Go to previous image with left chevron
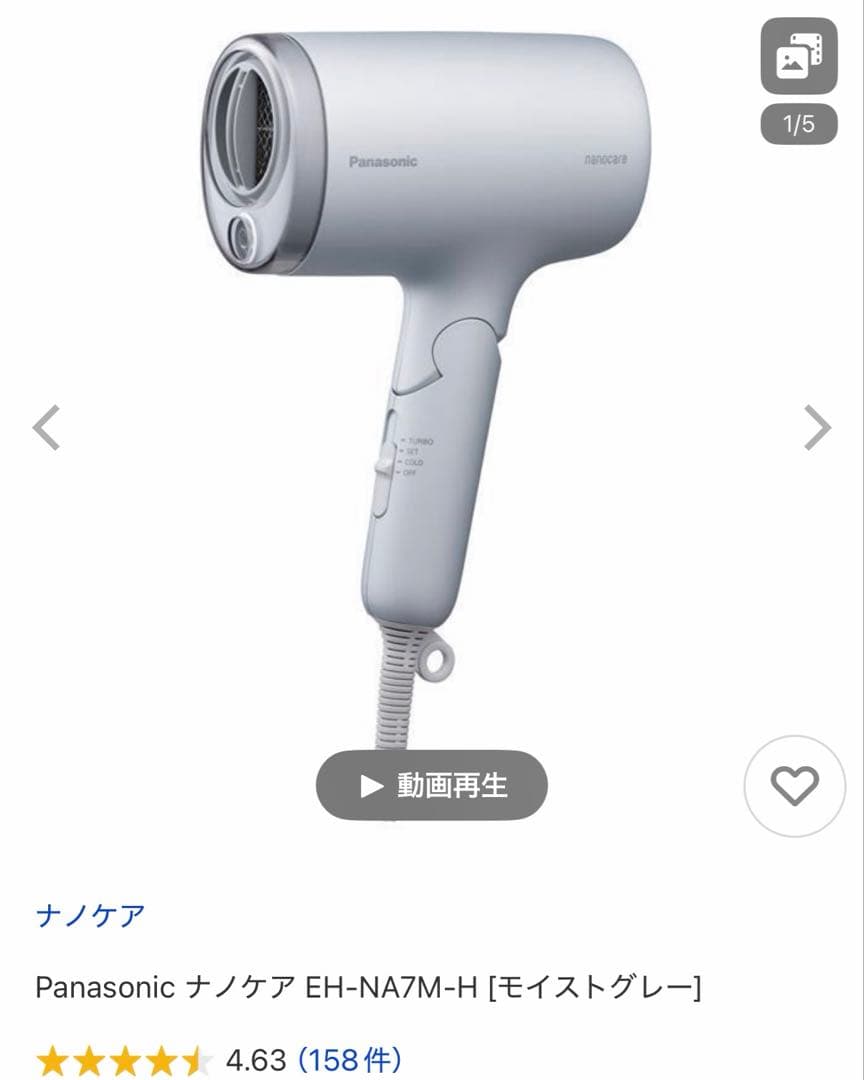The image size is (864, 1080). 46,427
